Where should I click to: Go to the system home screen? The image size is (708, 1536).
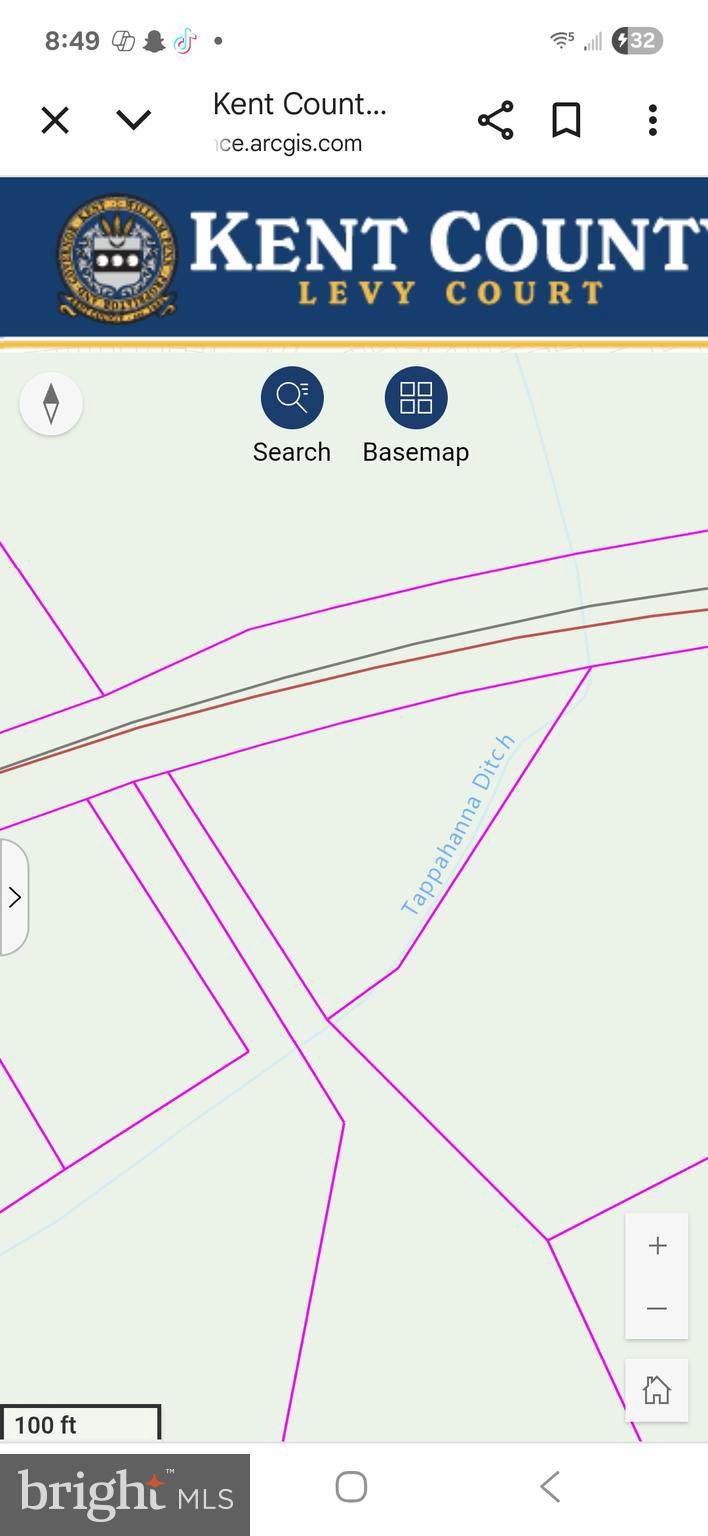[351, 1487]
